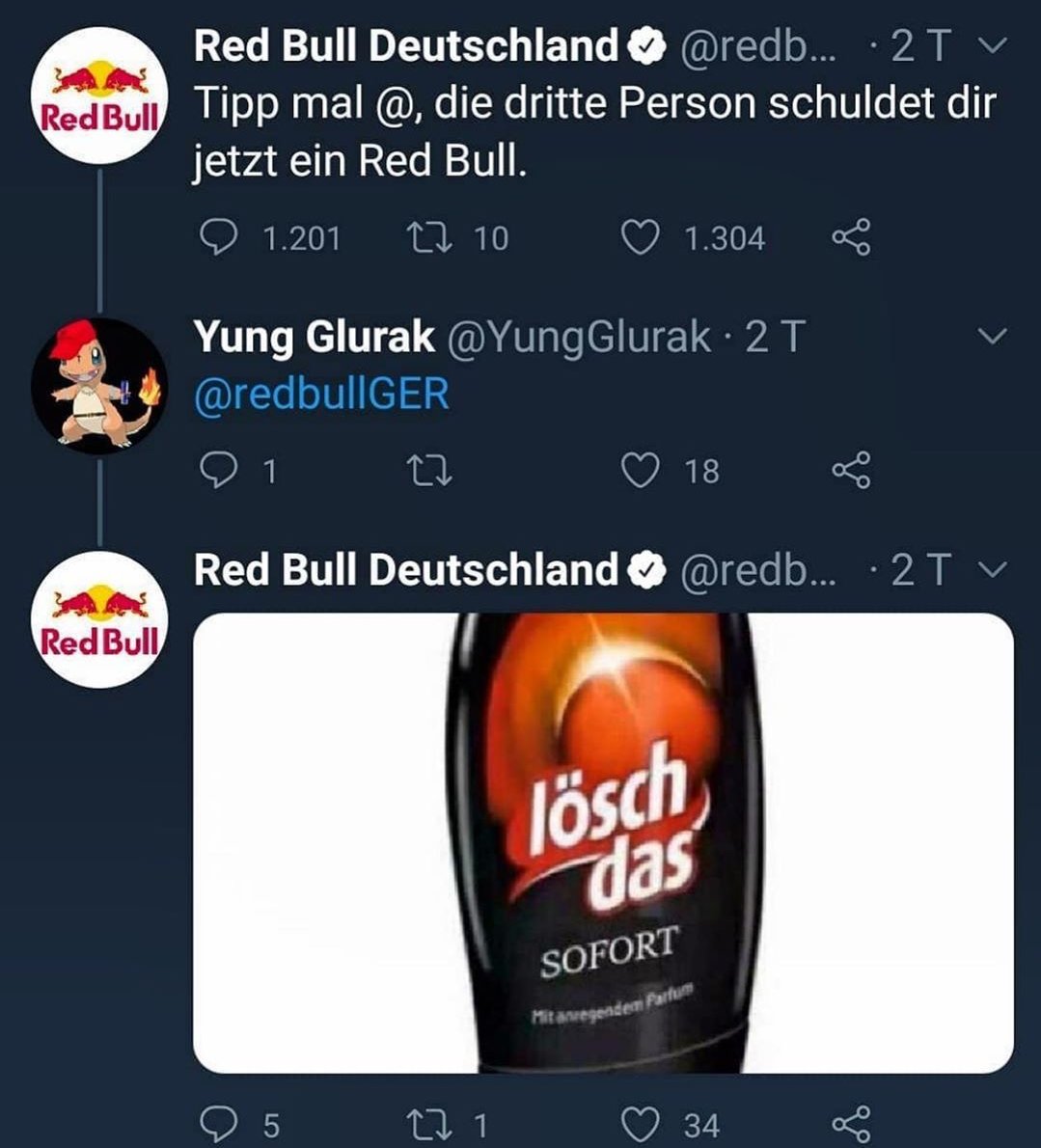The width and height of the screenshot is (1041, 1148).
Task: Open Yung Glurak's profile picture
Action: click(x=99, y=386)
